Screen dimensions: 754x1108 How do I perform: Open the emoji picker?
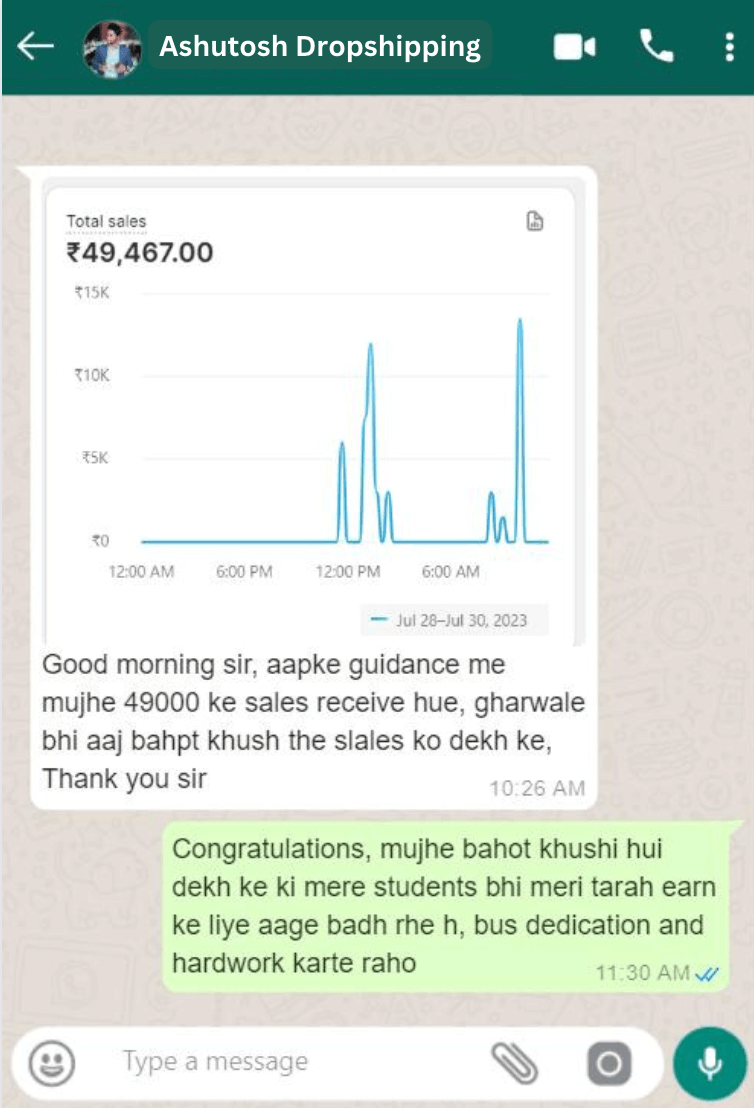tap(51, 1063)
